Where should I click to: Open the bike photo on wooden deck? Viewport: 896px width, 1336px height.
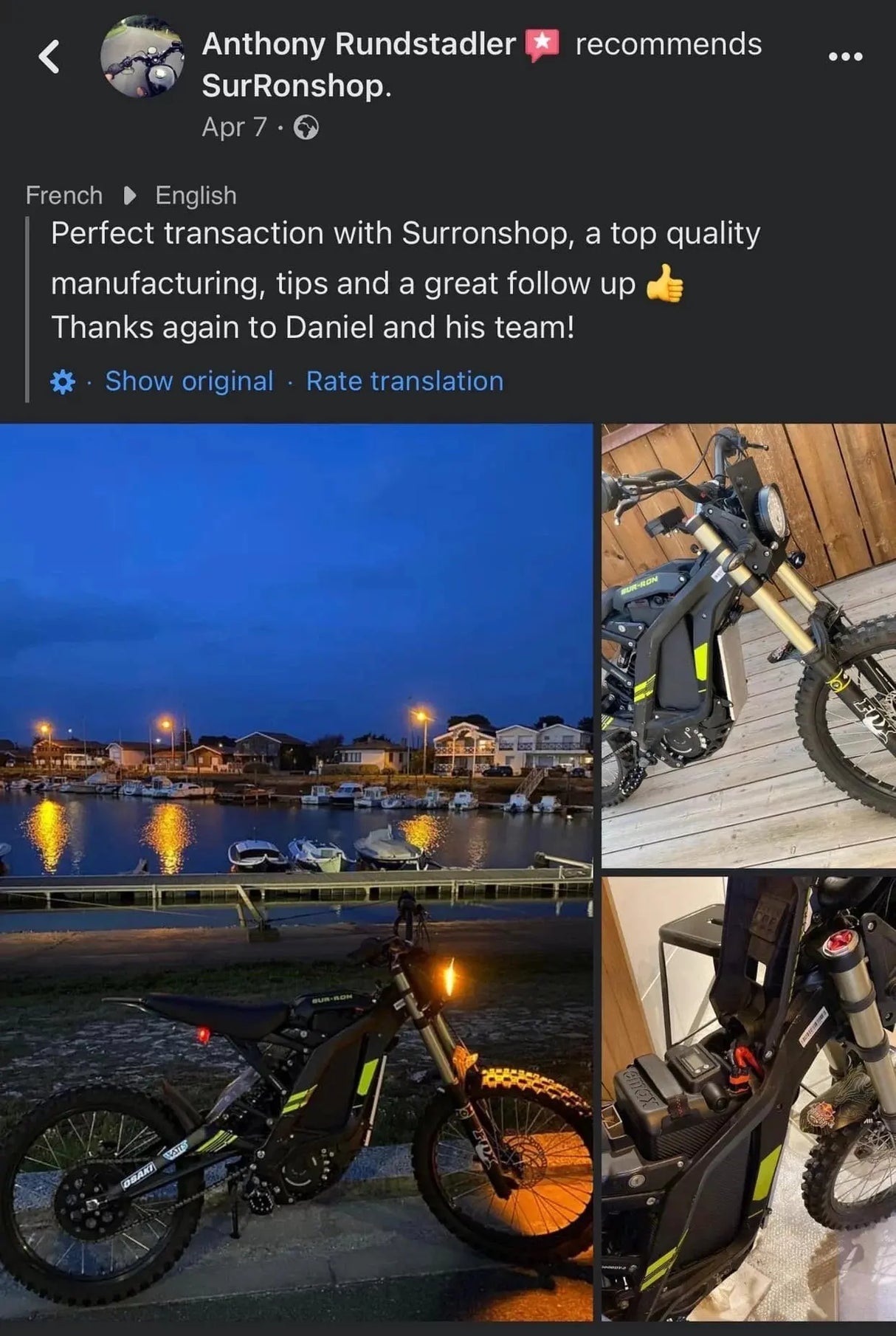point(748,646)
